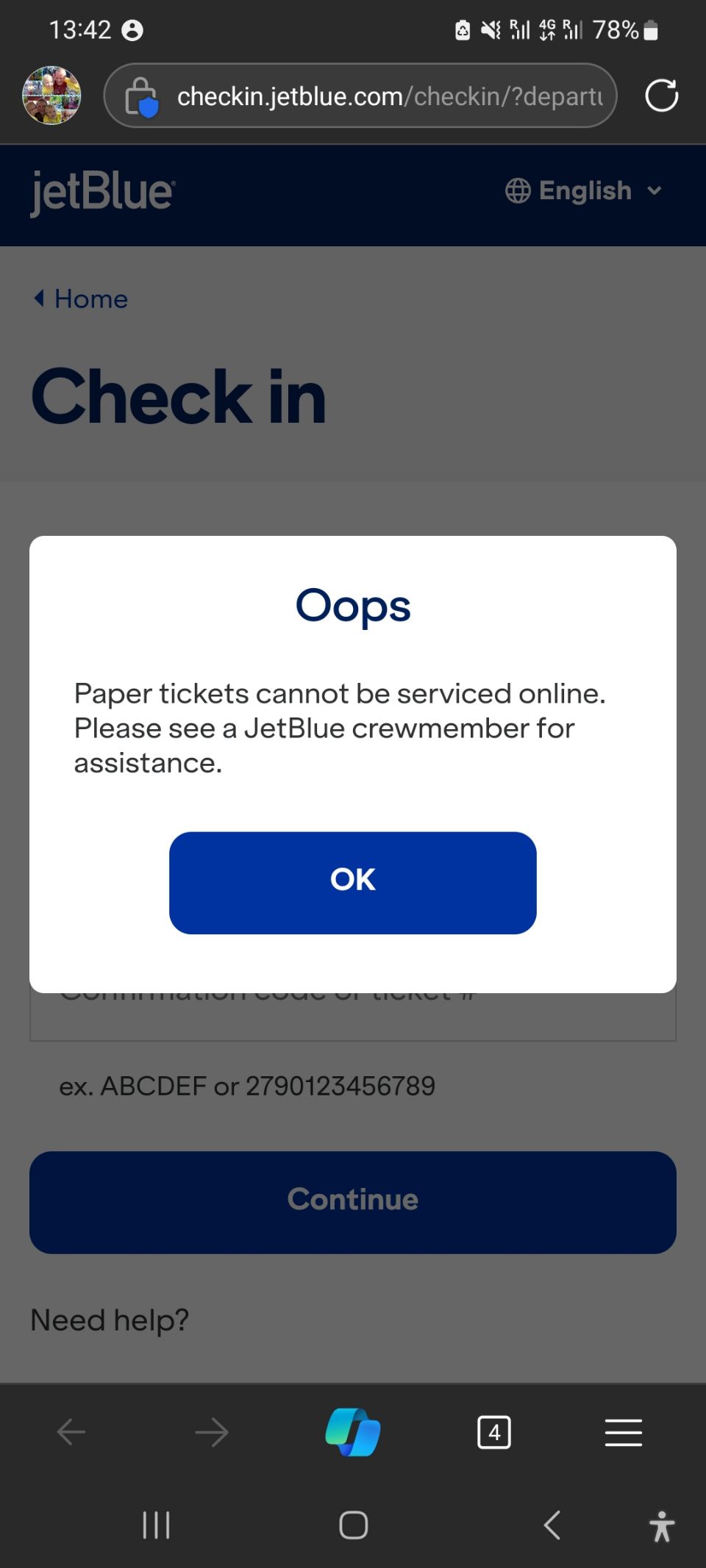Open recent apps from navigation bar
The height and width of the screenshot is (1568, 706).
click(x=156, y=1525)
